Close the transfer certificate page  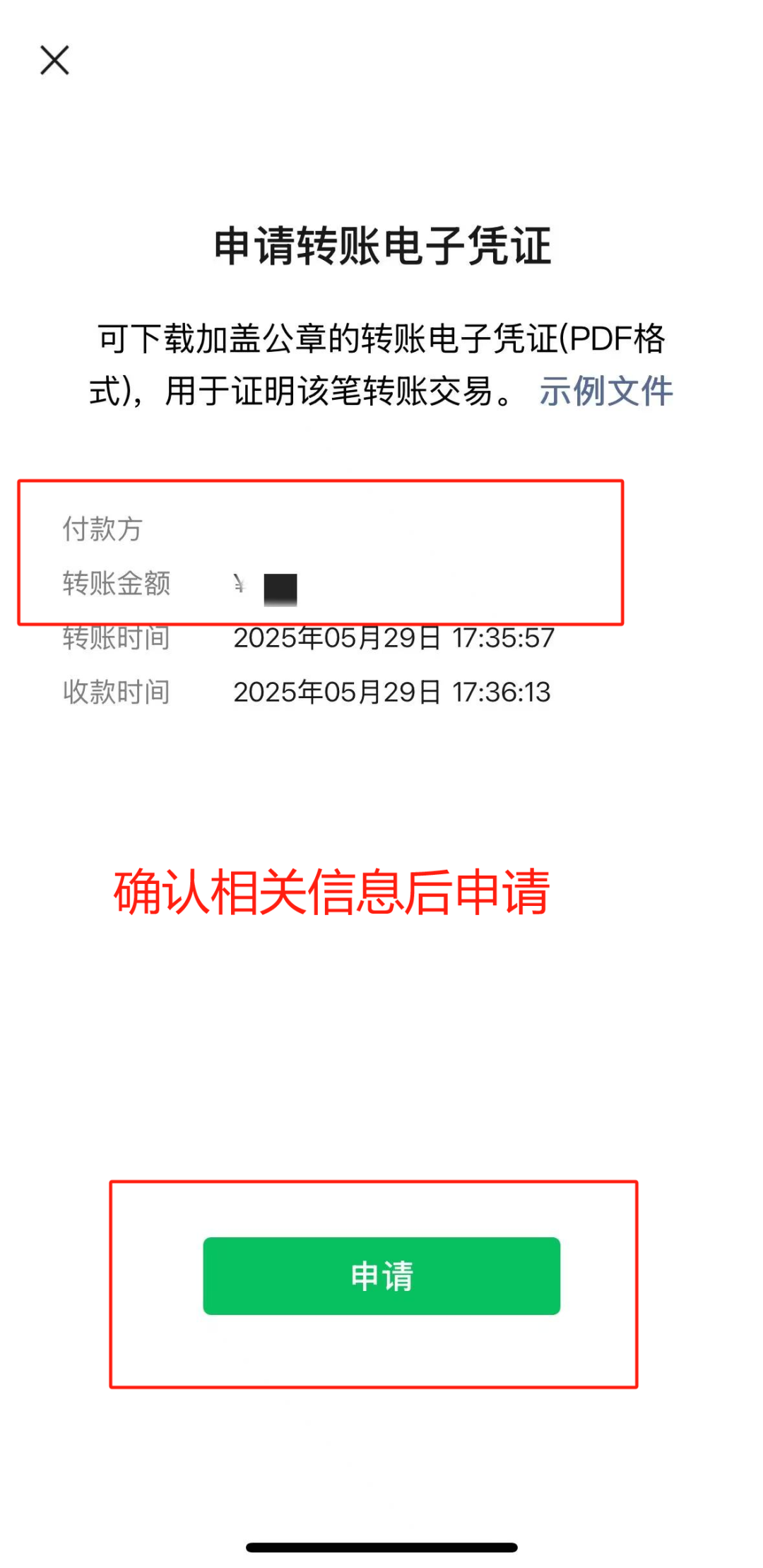pos(54,60)
